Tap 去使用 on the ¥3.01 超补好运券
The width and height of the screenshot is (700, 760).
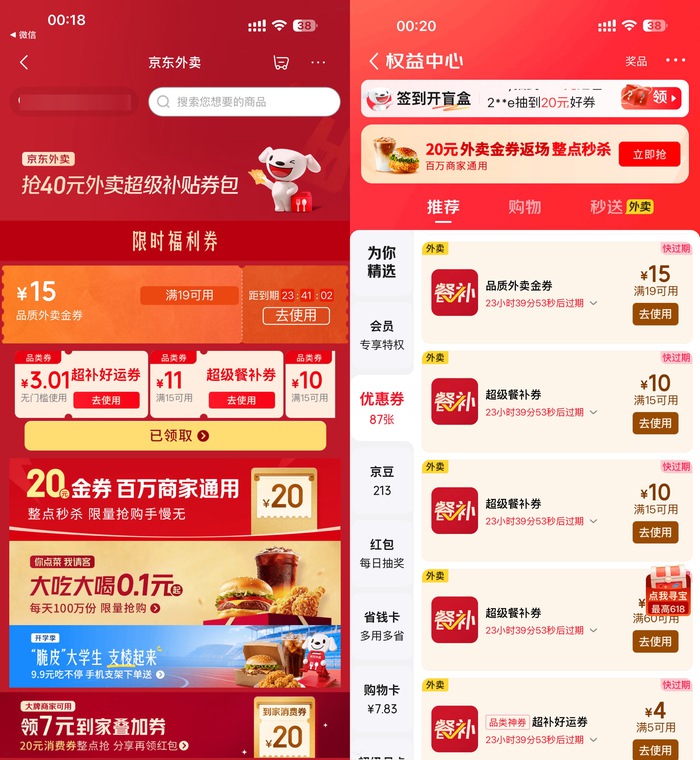pyautogui.click(x=106, y=400)
